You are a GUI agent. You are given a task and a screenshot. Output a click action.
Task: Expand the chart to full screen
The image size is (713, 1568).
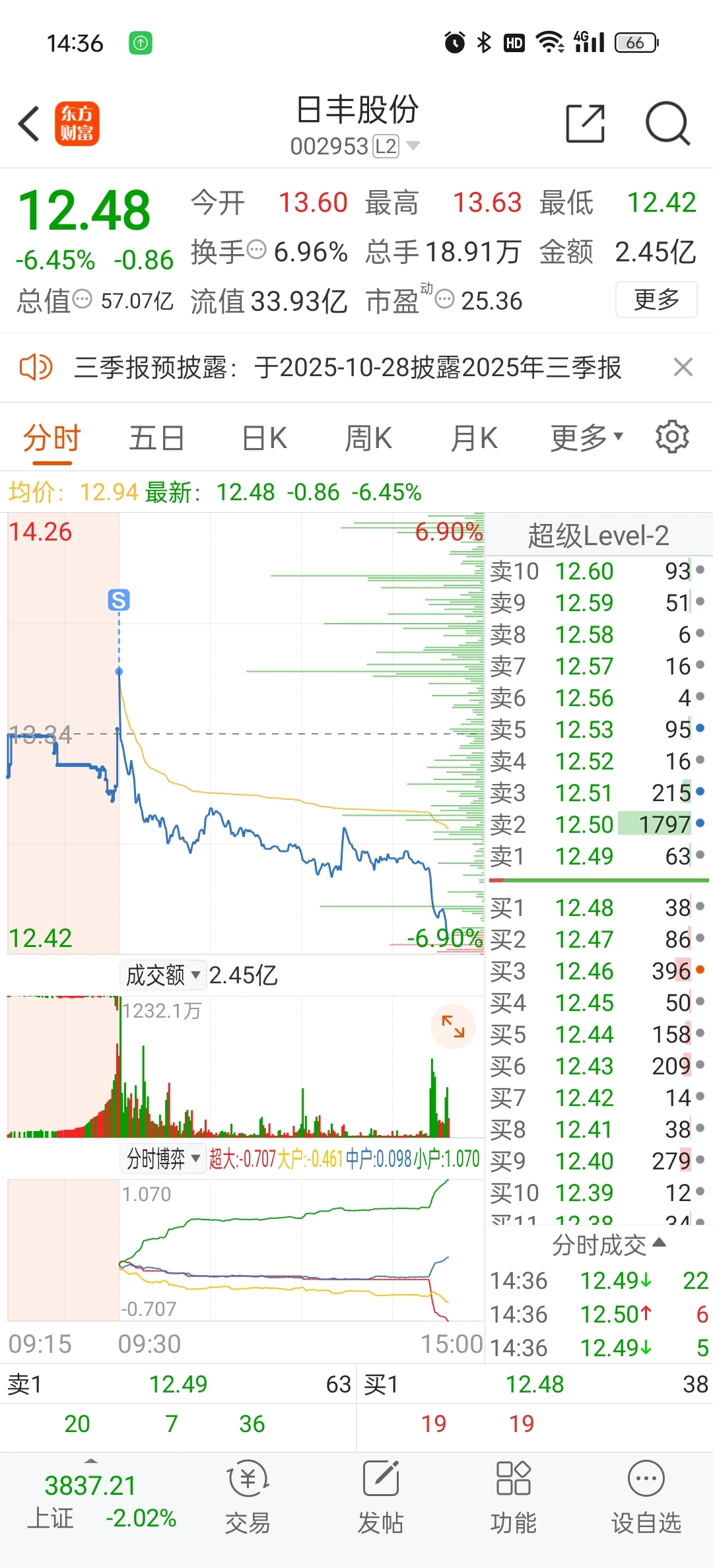pyautogui.click(x=453, y=1027)
